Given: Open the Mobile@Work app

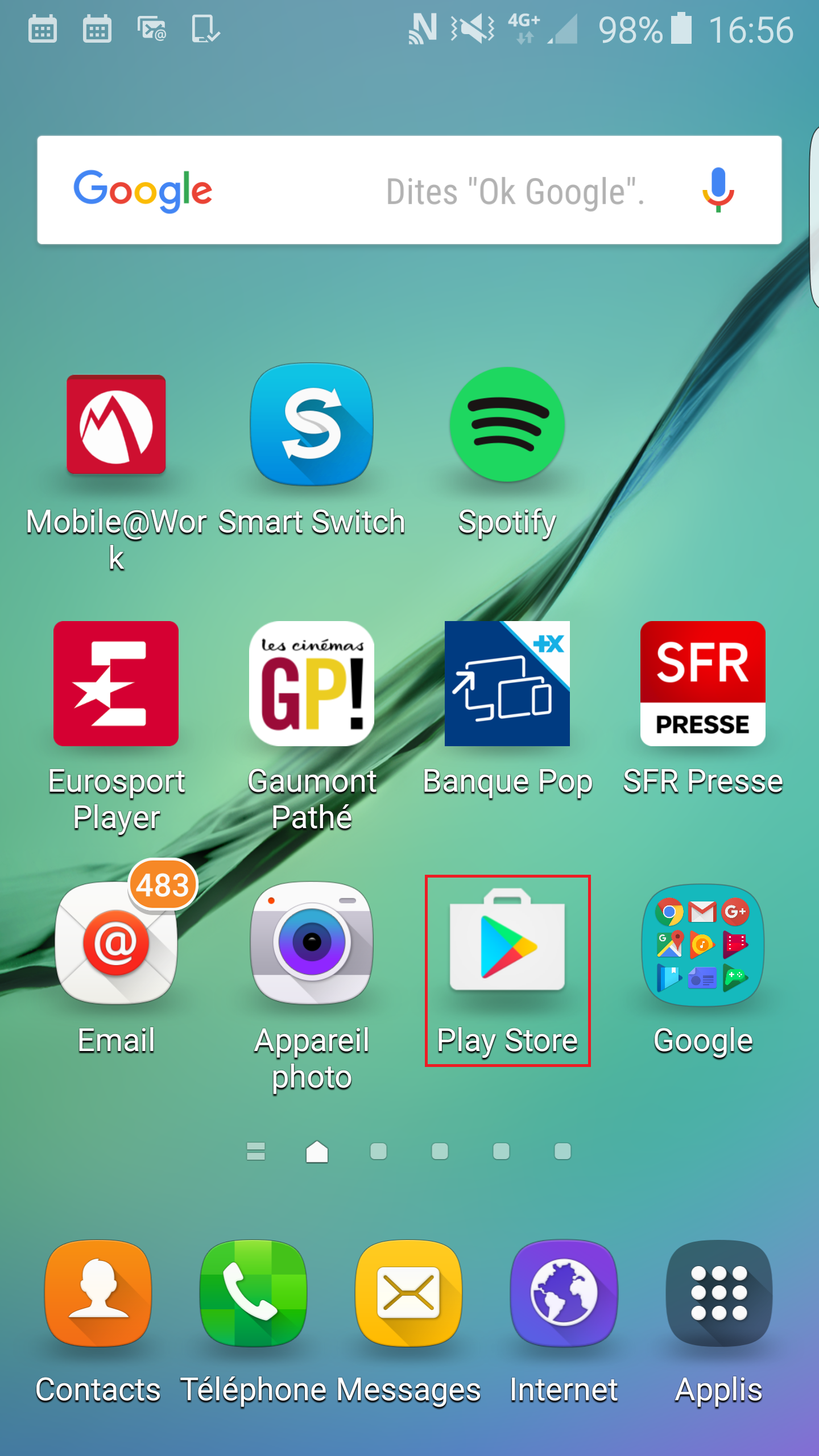Looking at the screenshot, I should pos(116,425).
